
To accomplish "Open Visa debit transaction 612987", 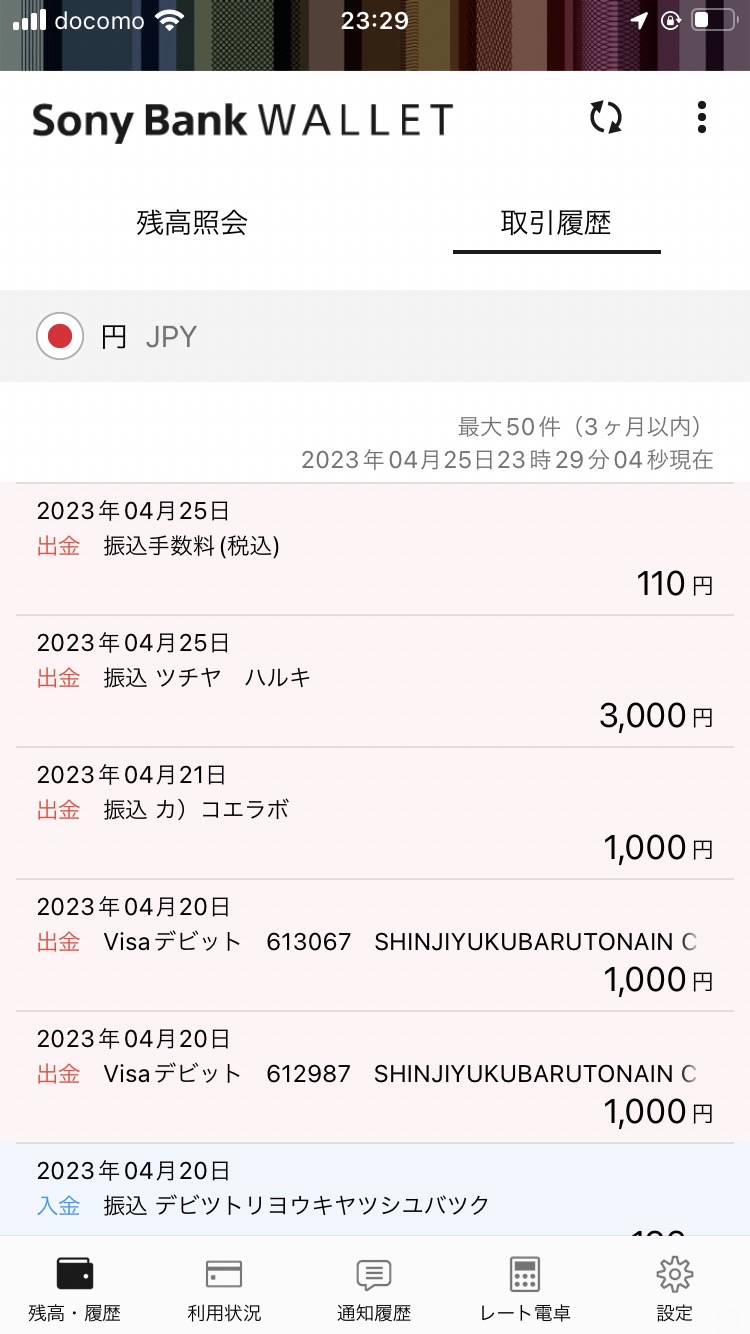I will pyautogui.click(x=375, y=1077).
